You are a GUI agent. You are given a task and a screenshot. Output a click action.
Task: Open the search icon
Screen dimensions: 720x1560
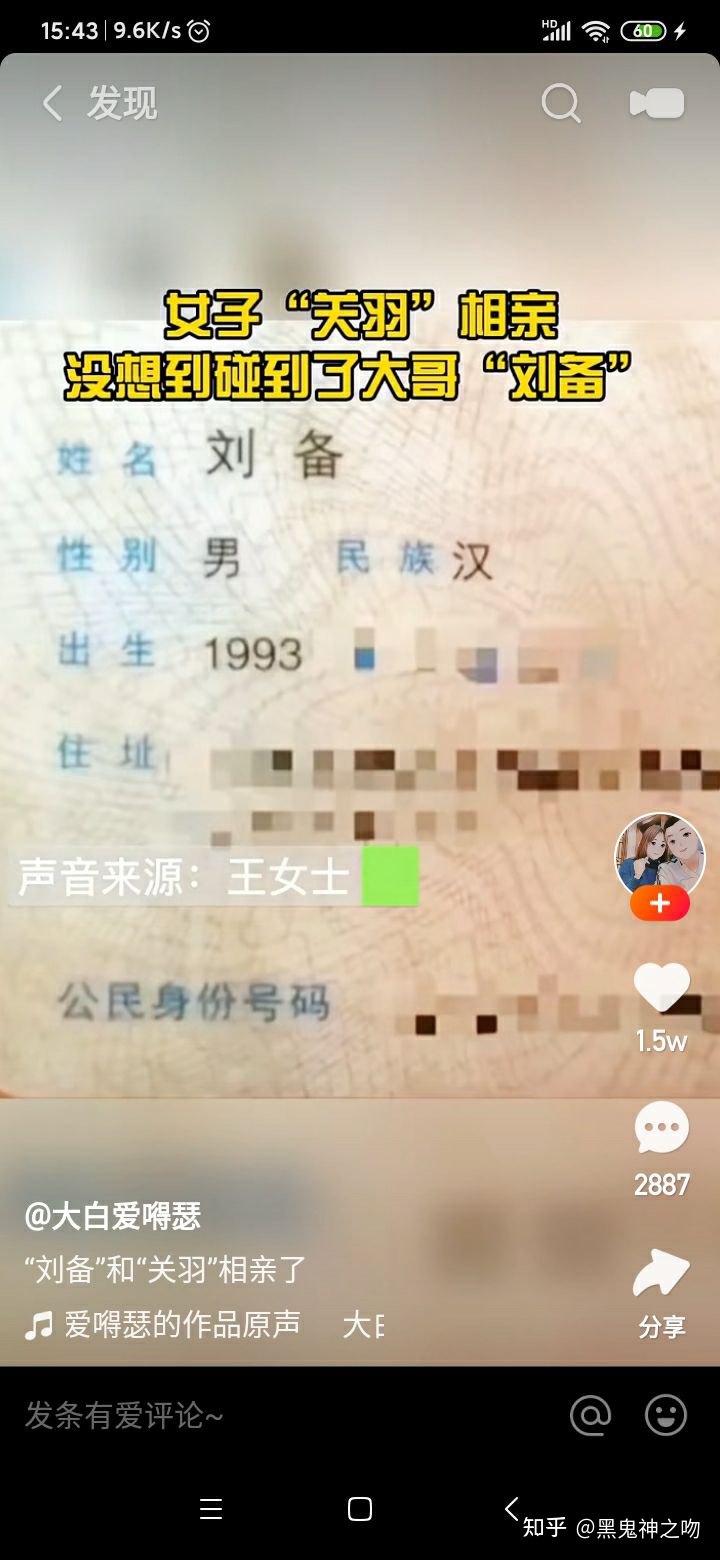pyautogui.click(x=560, y=103)
